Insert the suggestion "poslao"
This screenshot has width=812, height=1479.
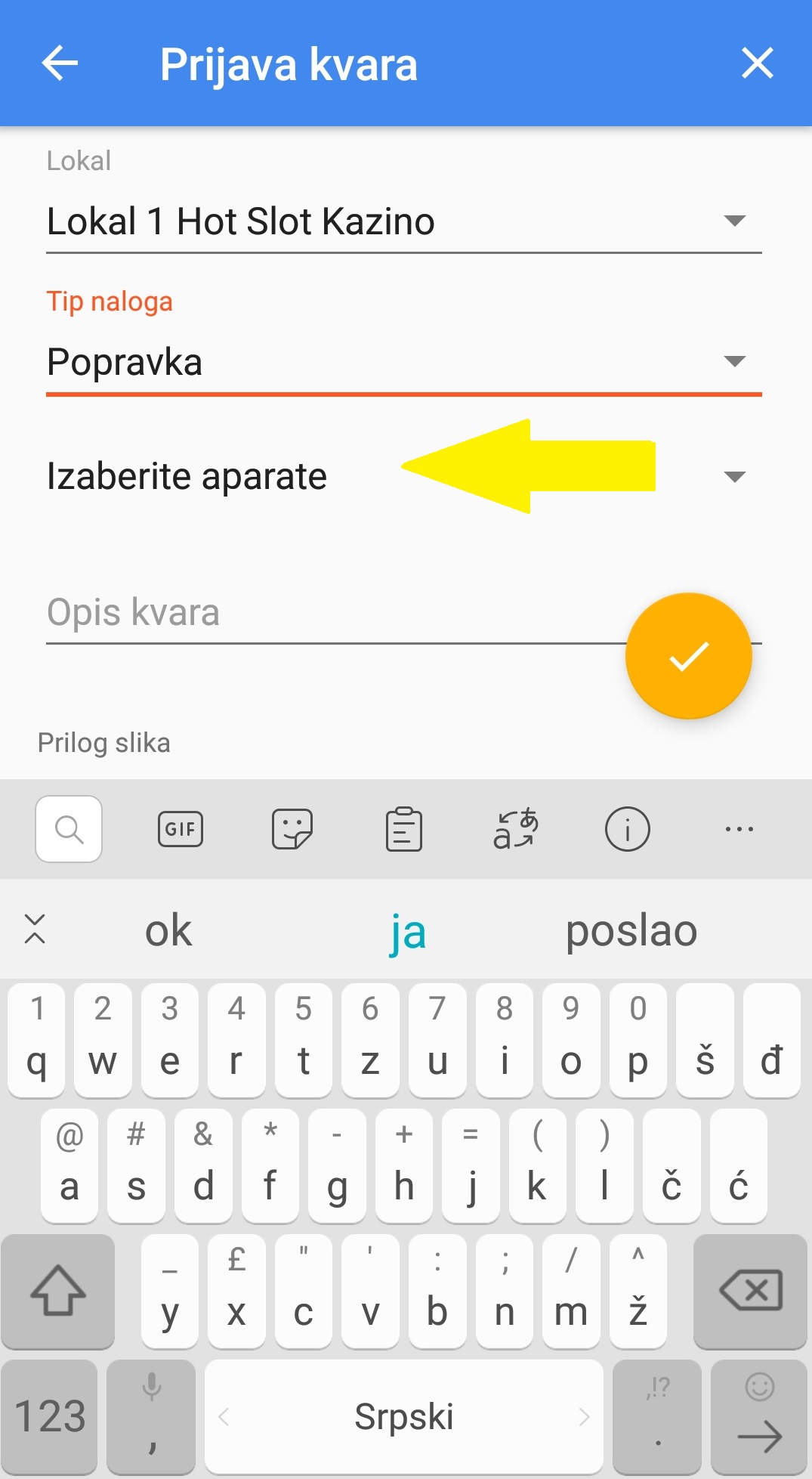pos(631,930)
